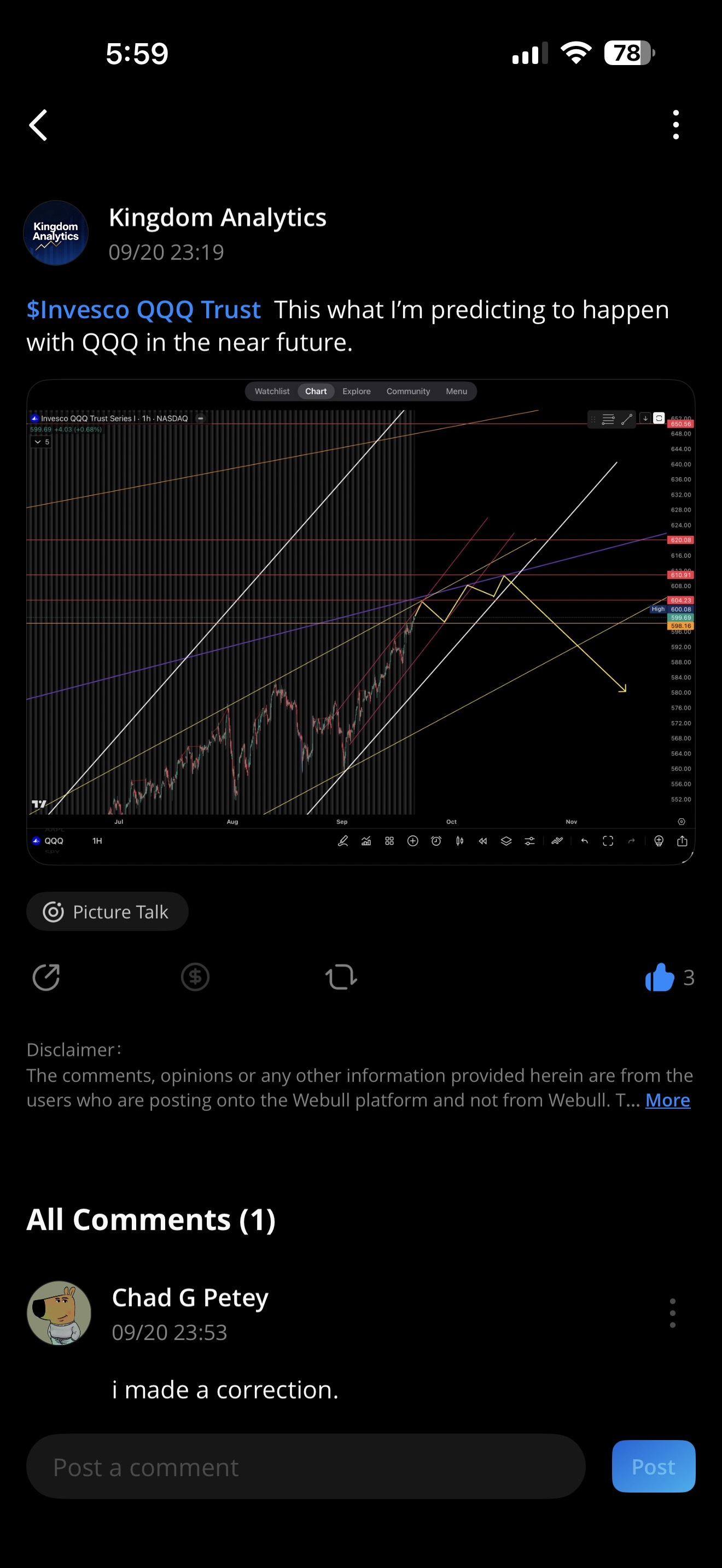
Task: Tip the author with dollar icon
Action: (x=195, y=977)
